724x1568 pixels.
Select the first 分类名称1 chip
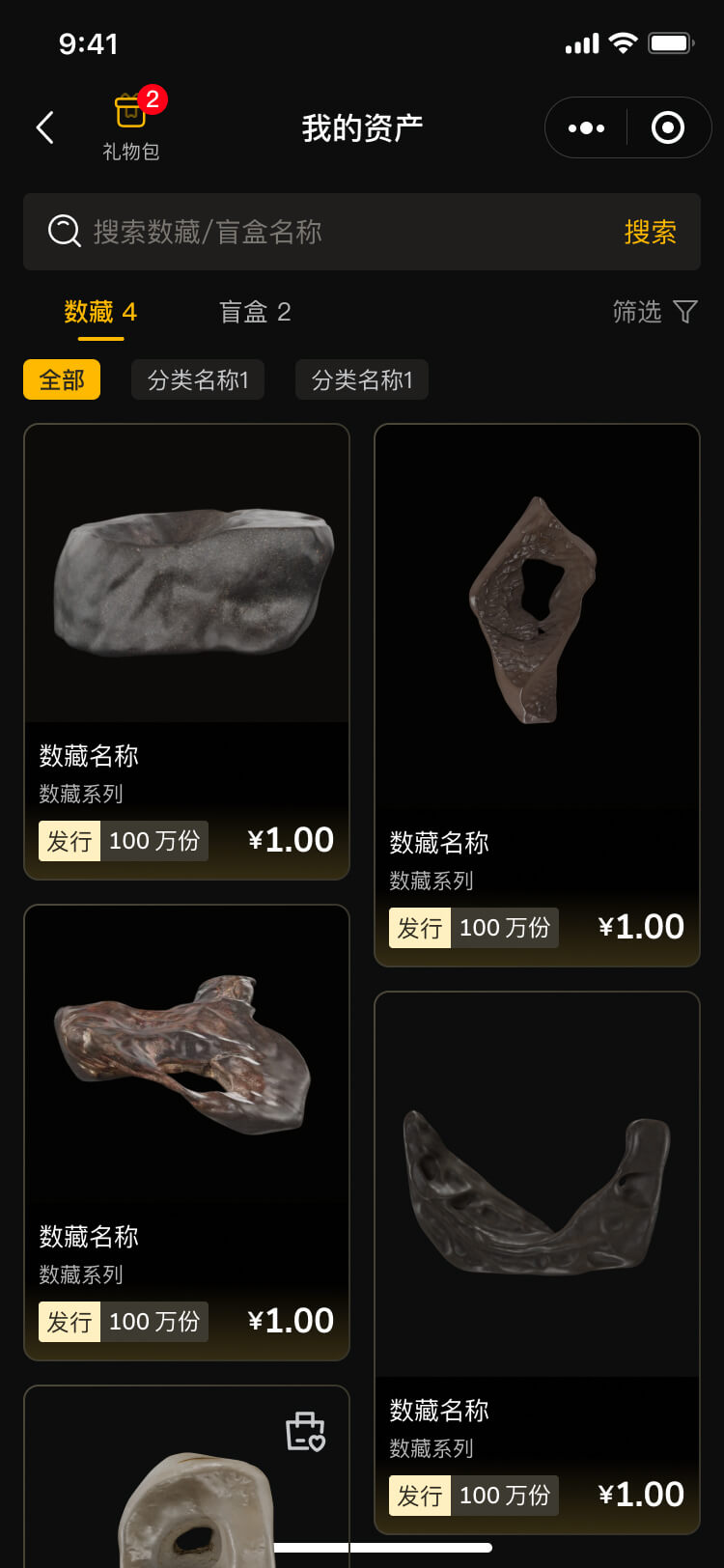pos(198,380)
